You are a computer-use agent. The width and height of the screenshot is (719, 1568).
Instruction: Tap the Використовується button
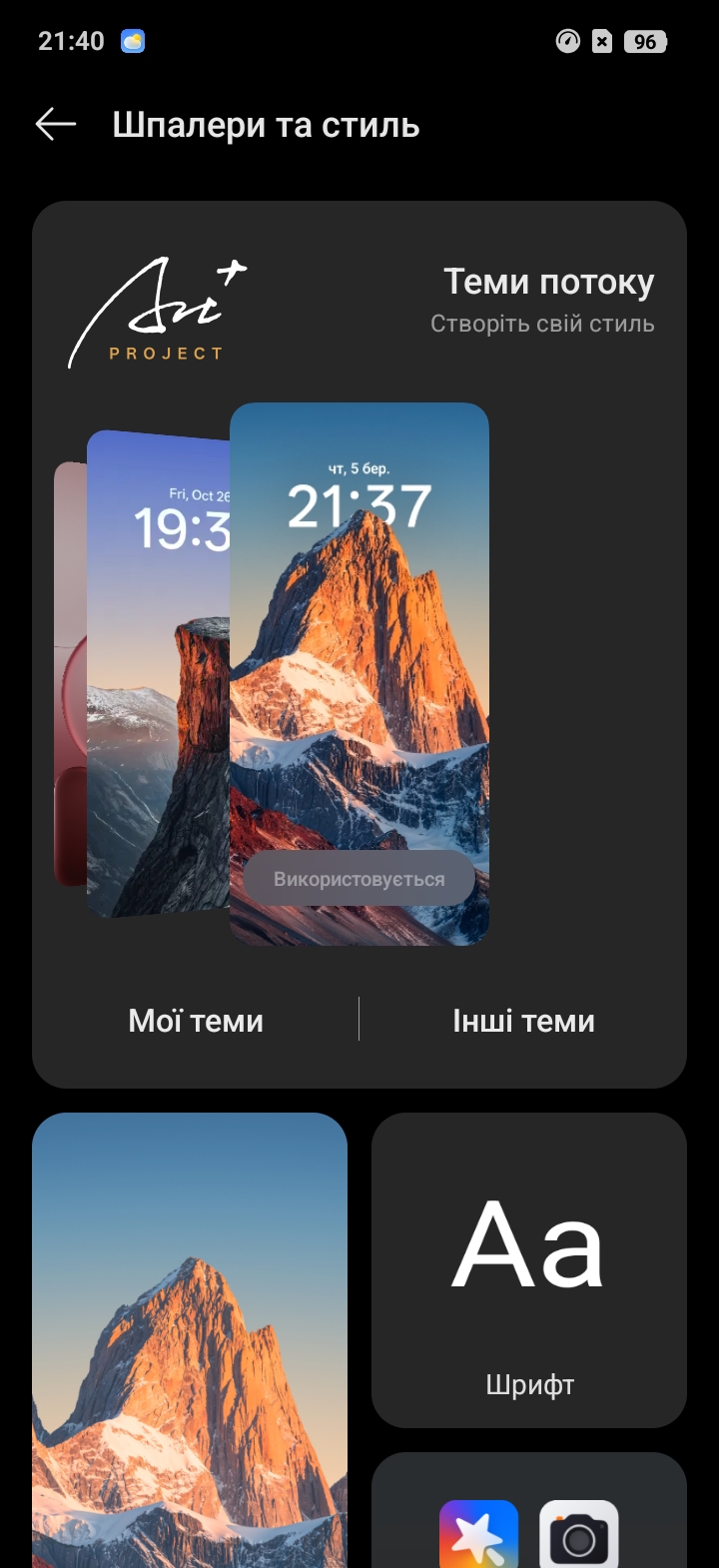(359, 879)
